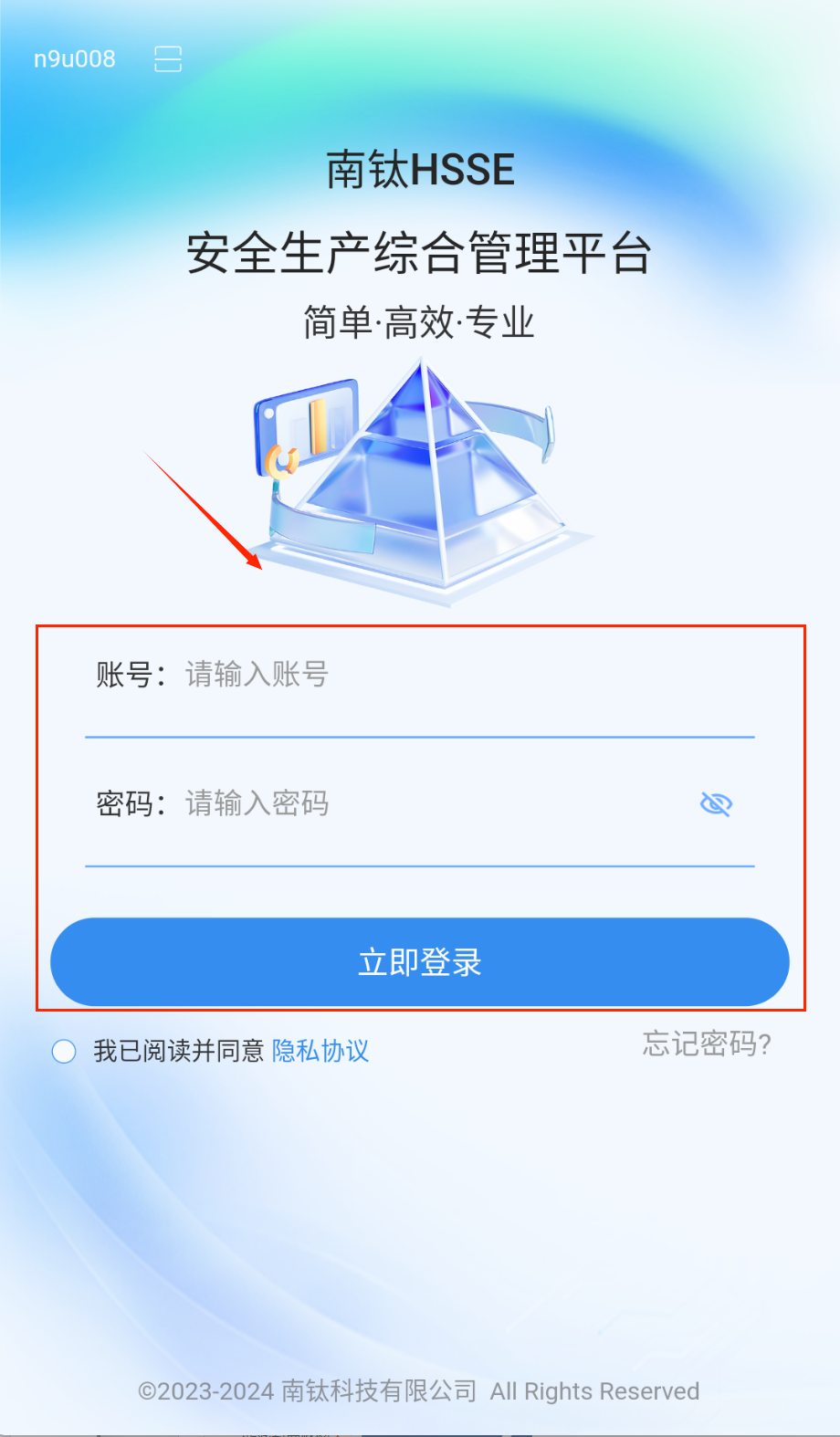Focus the 密码 password input field
The height and width of the screenshot is (1437, 840).
pyautogui.click(x=429, y=803)
